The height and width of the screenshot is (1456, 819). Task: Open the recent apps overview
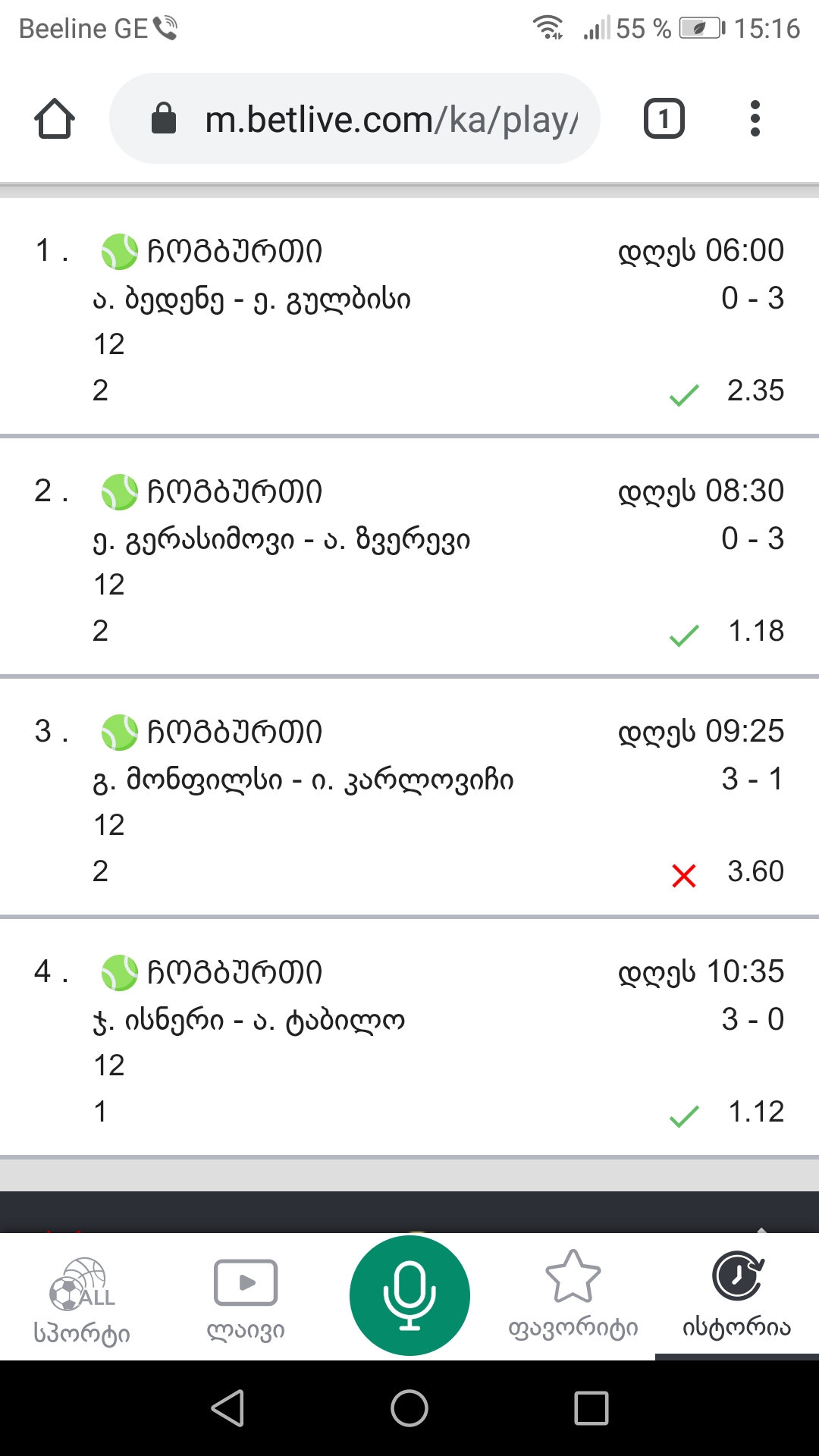(x=591, y=1409)
